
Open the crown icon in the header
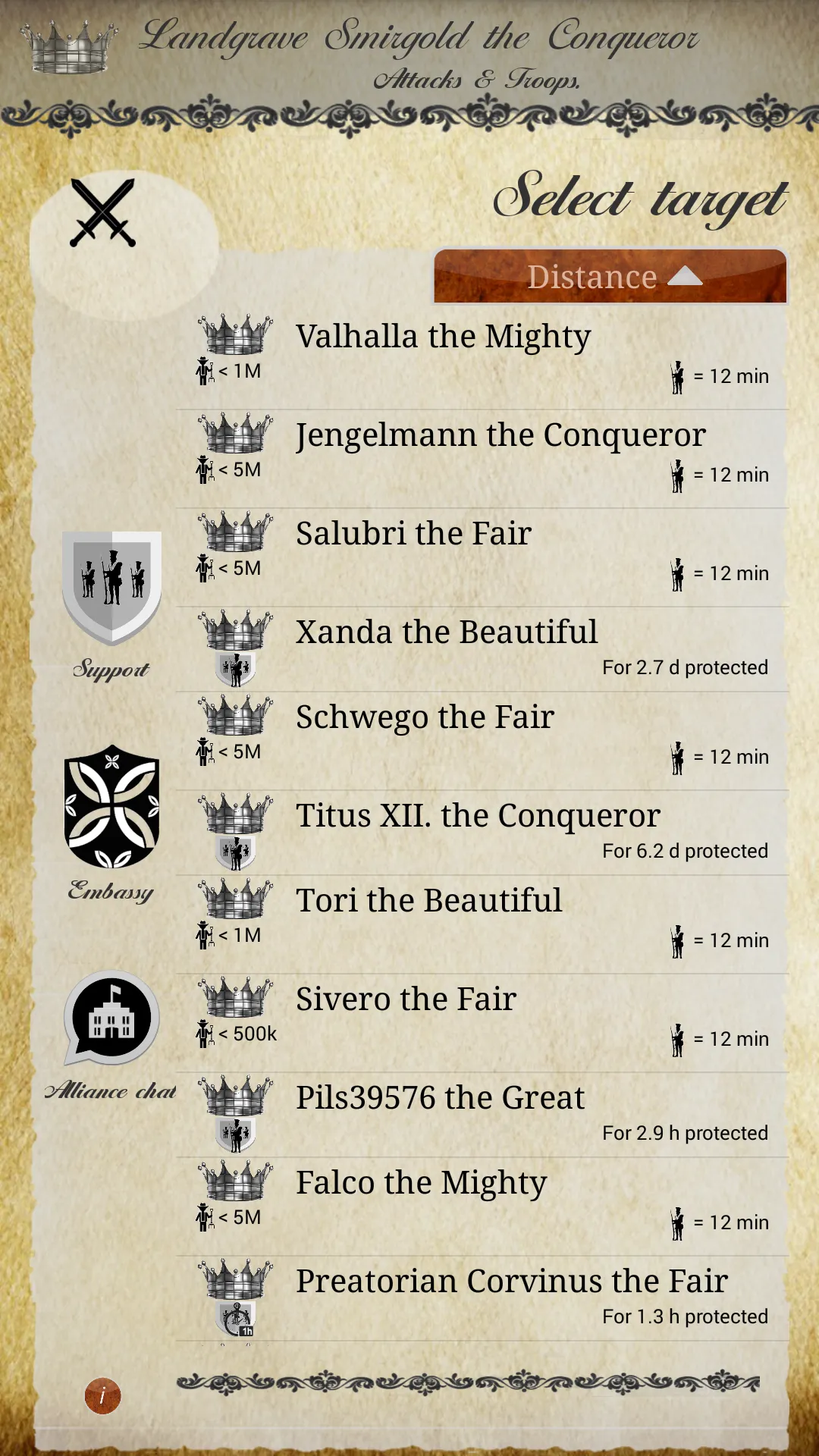69,47
